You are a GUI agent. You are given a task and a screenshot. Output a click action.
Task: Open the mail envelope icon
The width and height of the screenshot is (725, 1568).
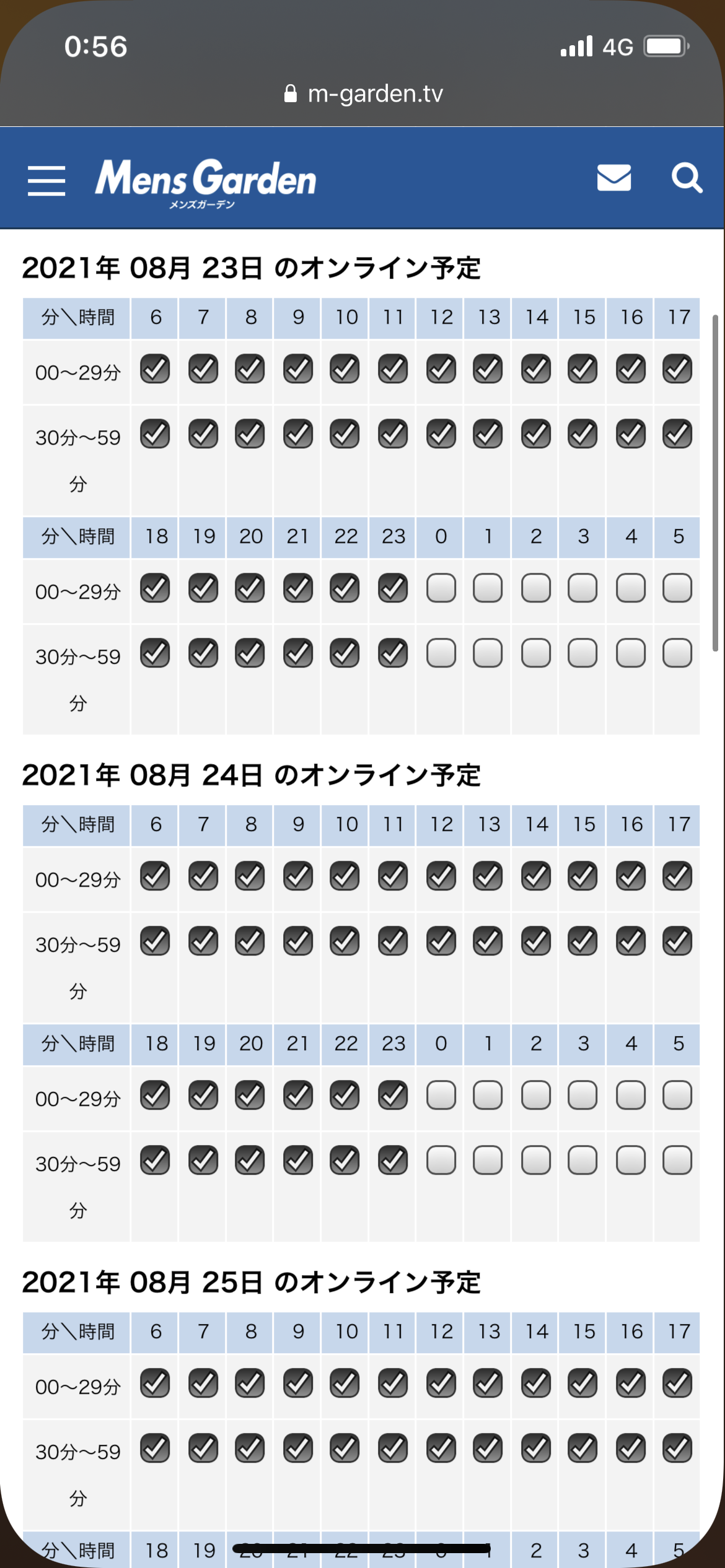tap(613, 178)
